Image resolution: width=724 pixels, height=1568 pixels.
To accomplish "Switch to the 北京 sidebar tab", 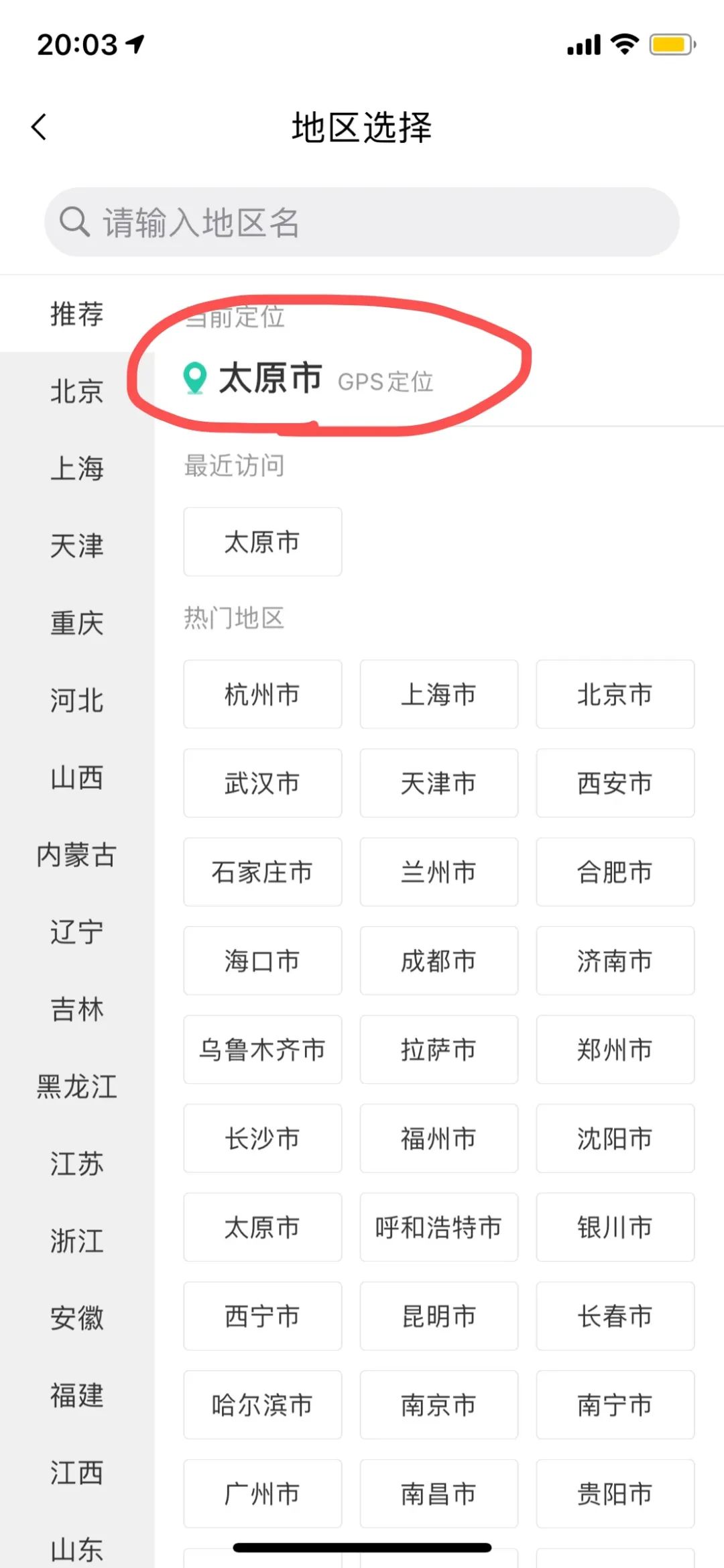I will coord(77,391).
